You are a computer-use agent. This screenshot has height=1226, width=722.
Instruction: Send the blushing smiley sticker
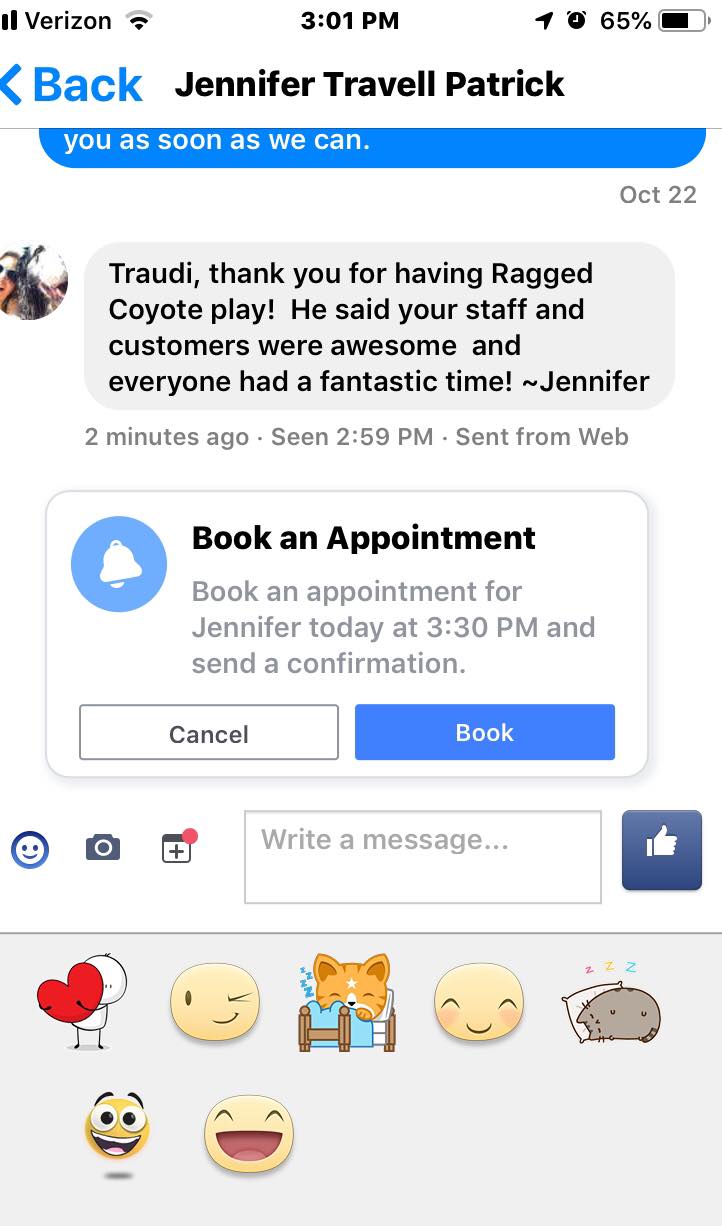pyautogui.click(x=478, y=1002)
